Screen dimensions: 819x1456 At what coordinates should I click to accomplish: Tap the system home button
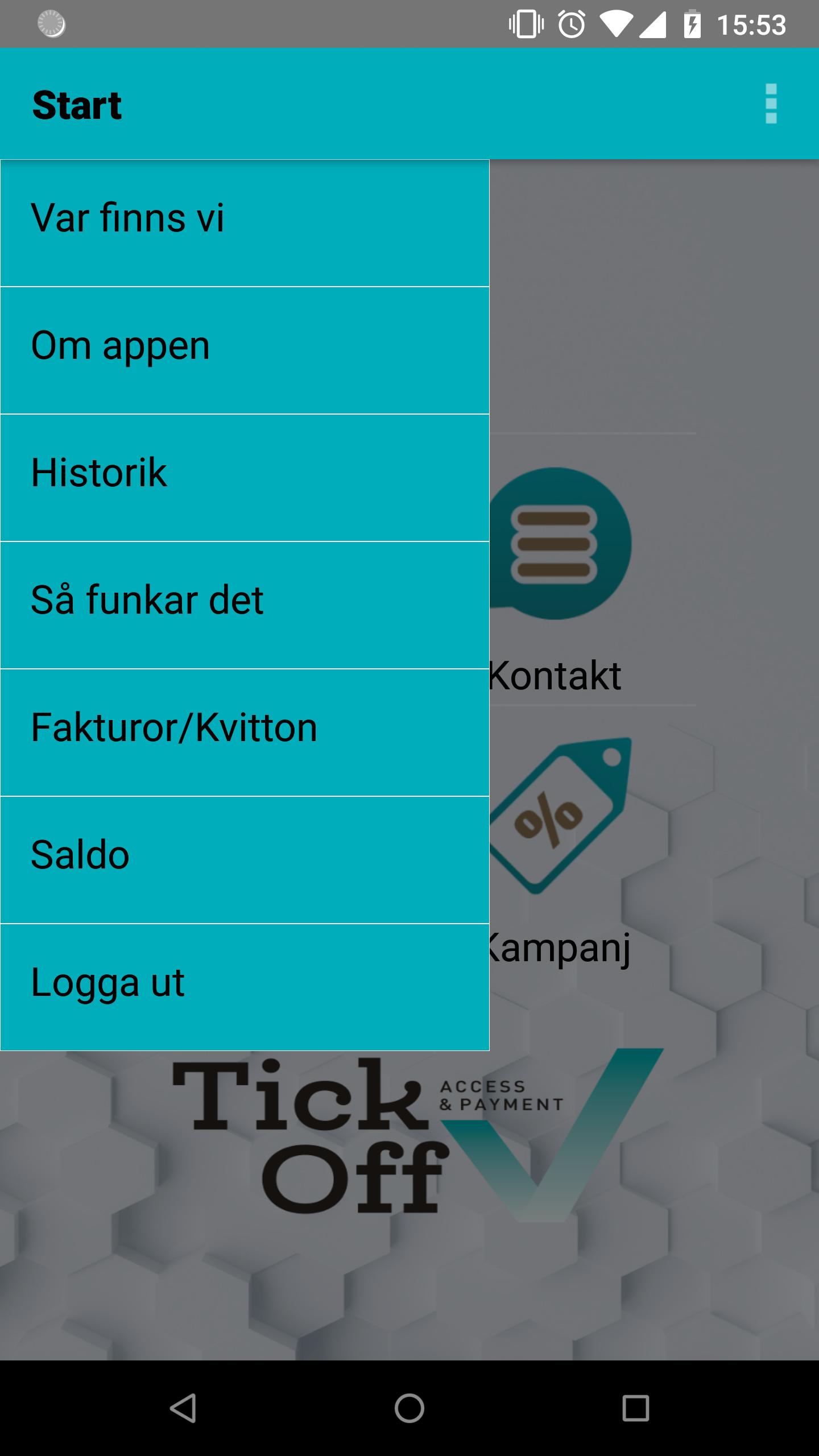tap(409, 1408)
